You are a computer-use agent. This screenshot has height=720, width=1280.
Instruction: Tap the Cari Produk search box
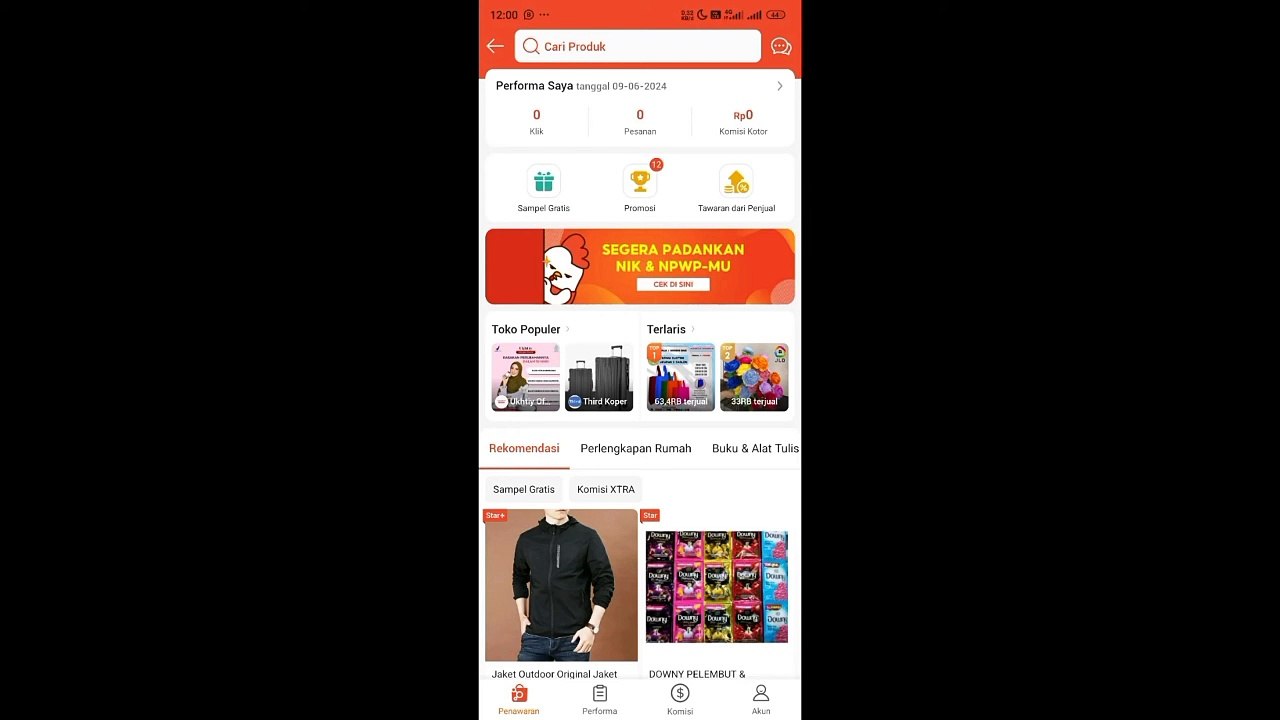[x=638, y=46]
